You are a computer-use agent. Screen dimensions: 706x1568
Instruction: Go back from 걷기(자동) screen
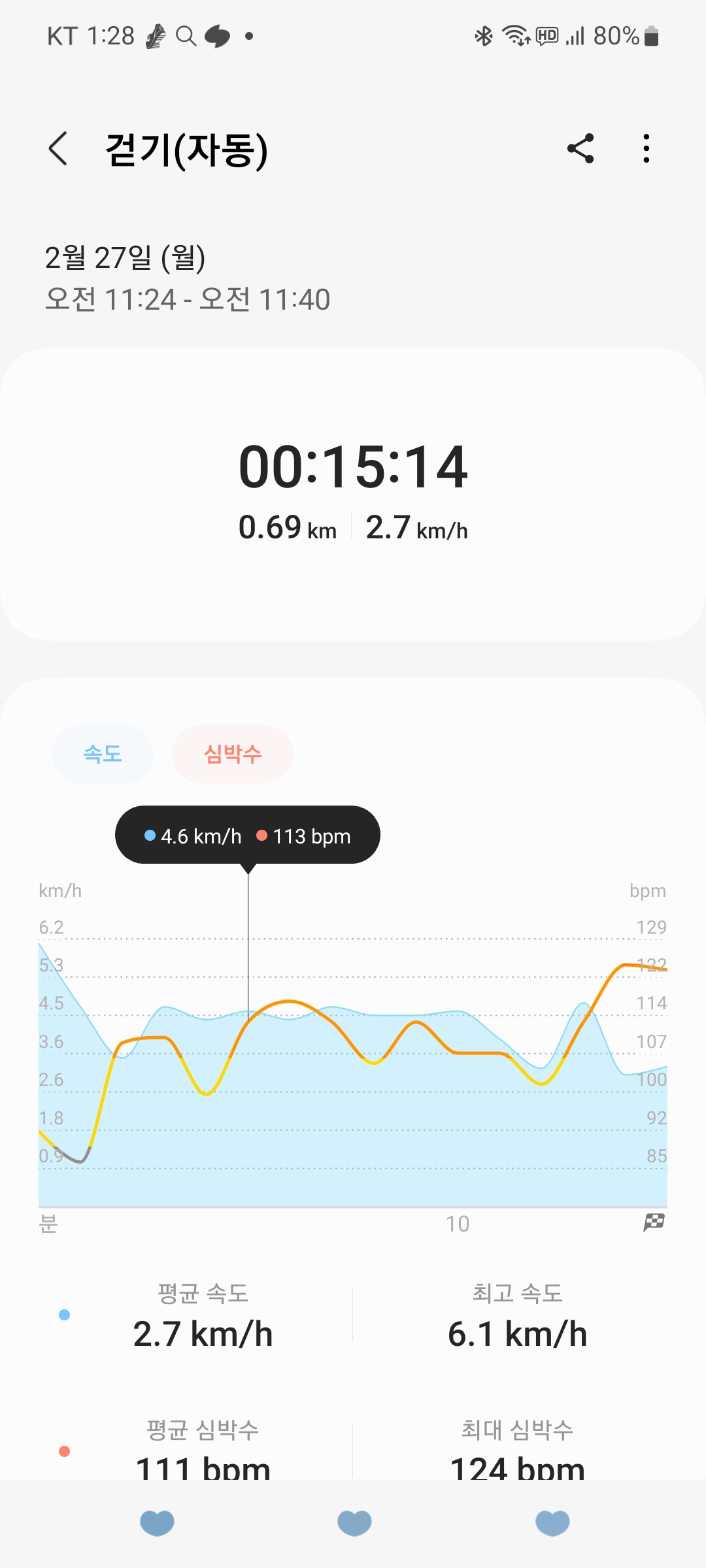point(58,149)
